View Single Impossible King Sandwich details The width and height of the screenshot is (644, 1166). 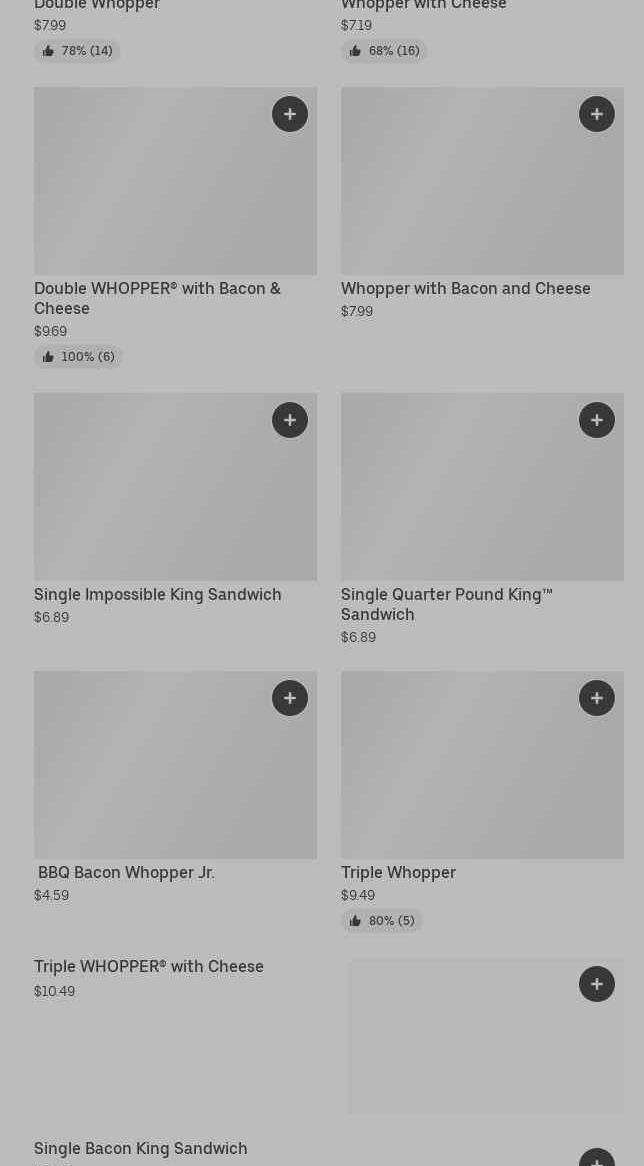pos(157,594)
